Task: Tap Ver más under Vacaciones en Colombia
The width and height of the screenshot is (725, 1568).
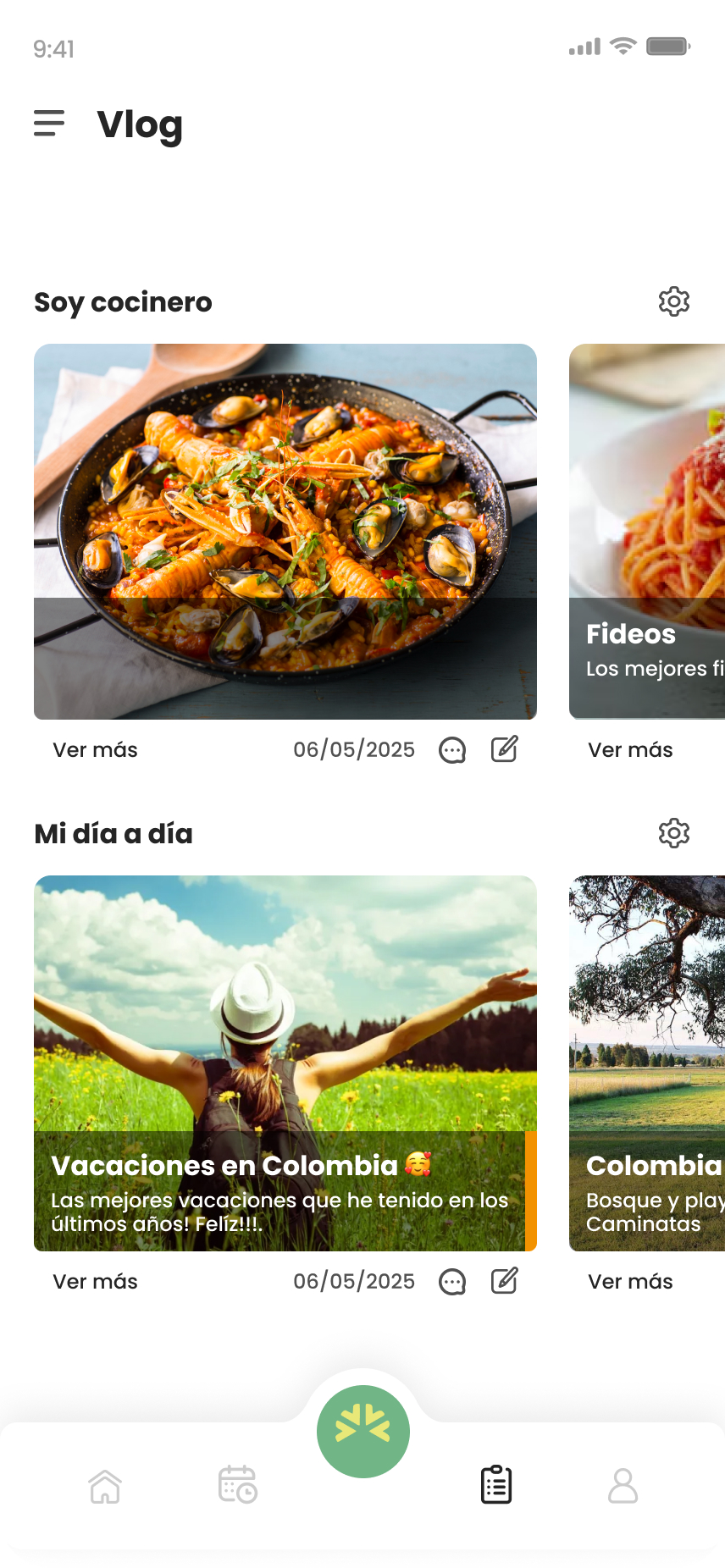Action: [95, 1282]
